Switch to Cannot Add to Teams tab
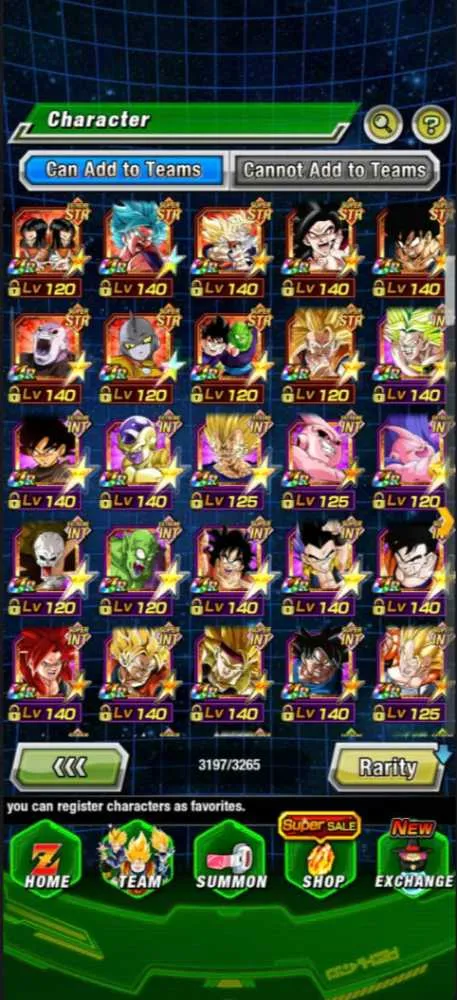 (x=335, y=170)
